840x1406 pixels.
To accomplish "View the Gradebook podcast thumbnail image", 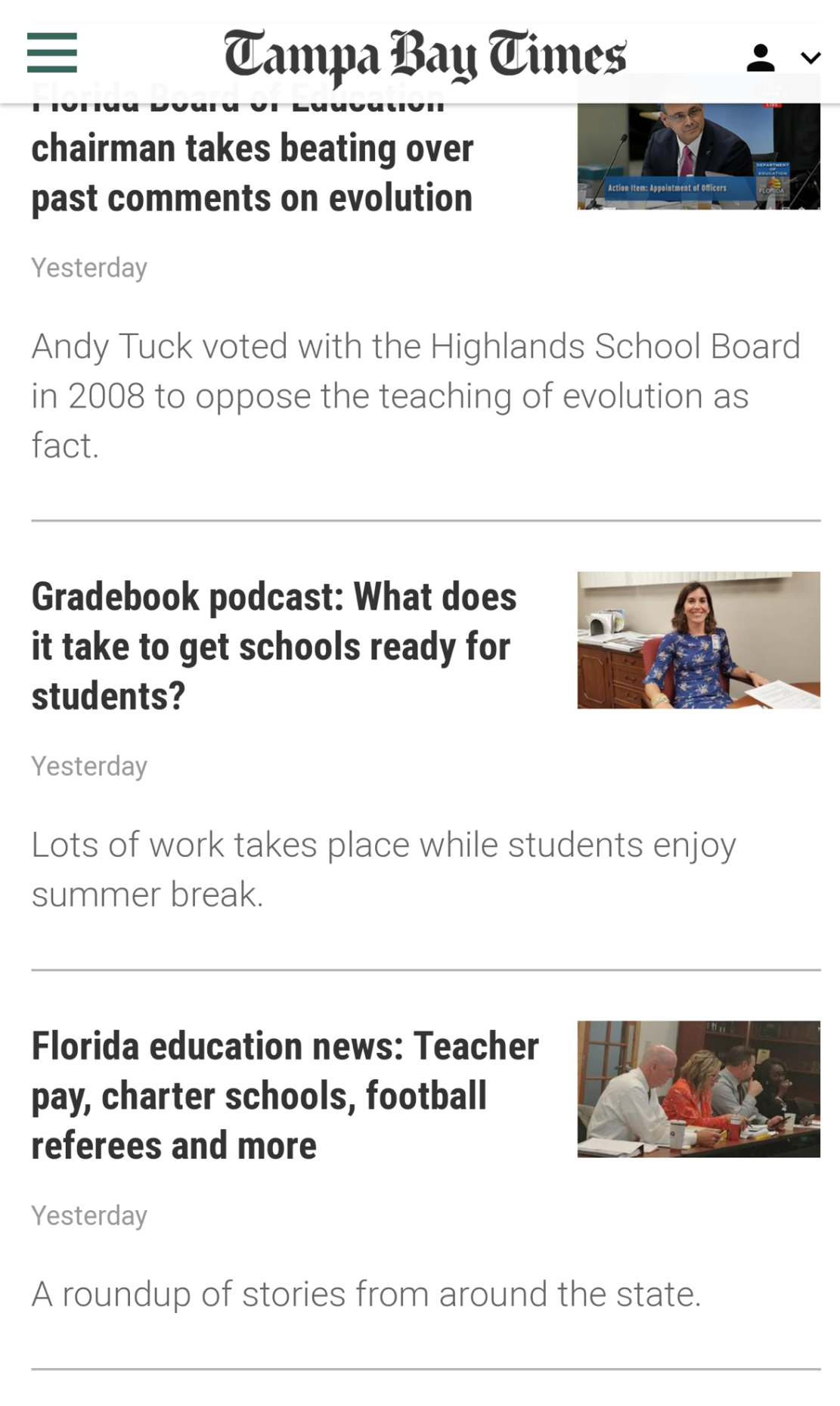I will [x=698, y=640].
